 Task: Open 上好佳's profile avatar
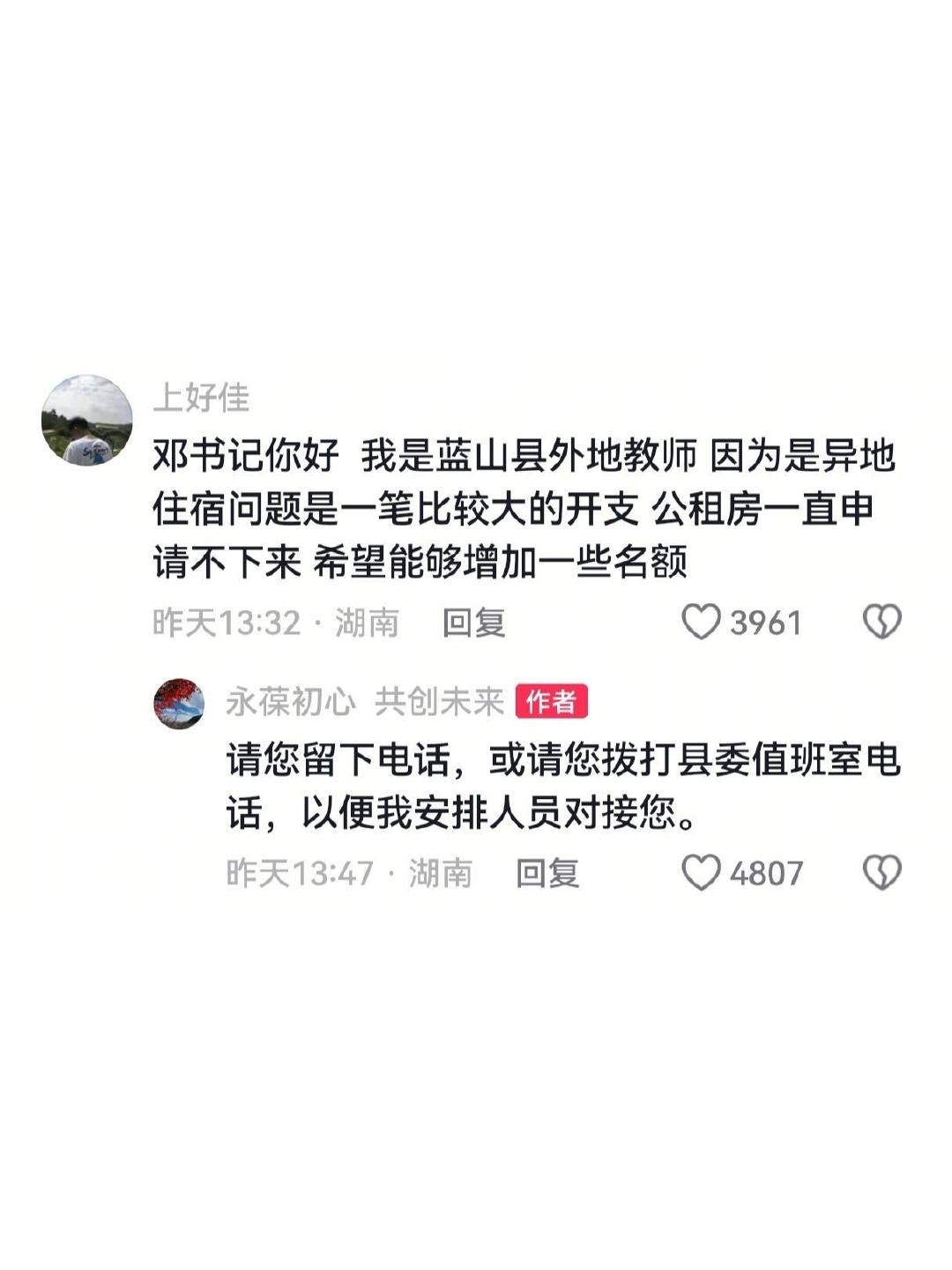(87, 421)
